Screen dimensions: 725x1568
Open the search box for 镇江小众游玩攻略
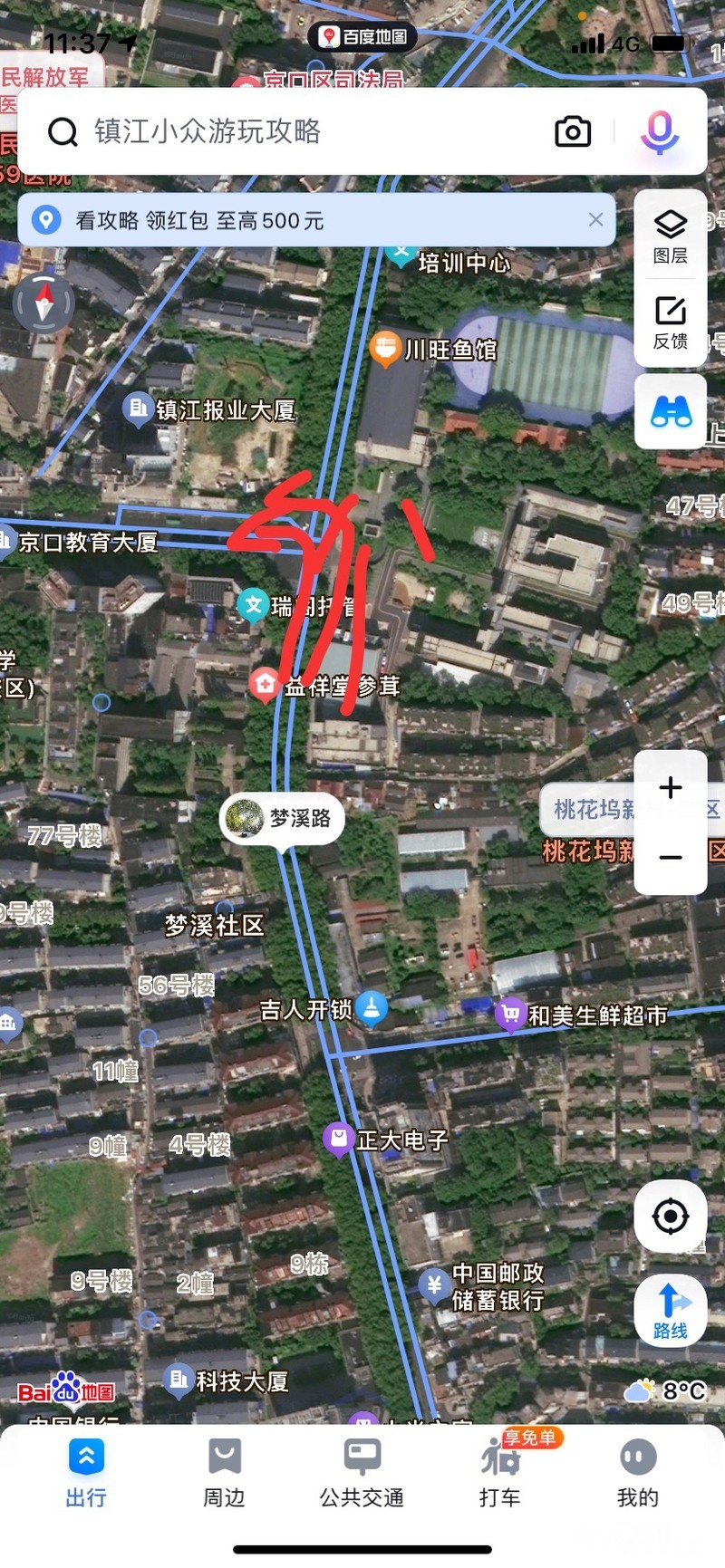pos(272,132)
